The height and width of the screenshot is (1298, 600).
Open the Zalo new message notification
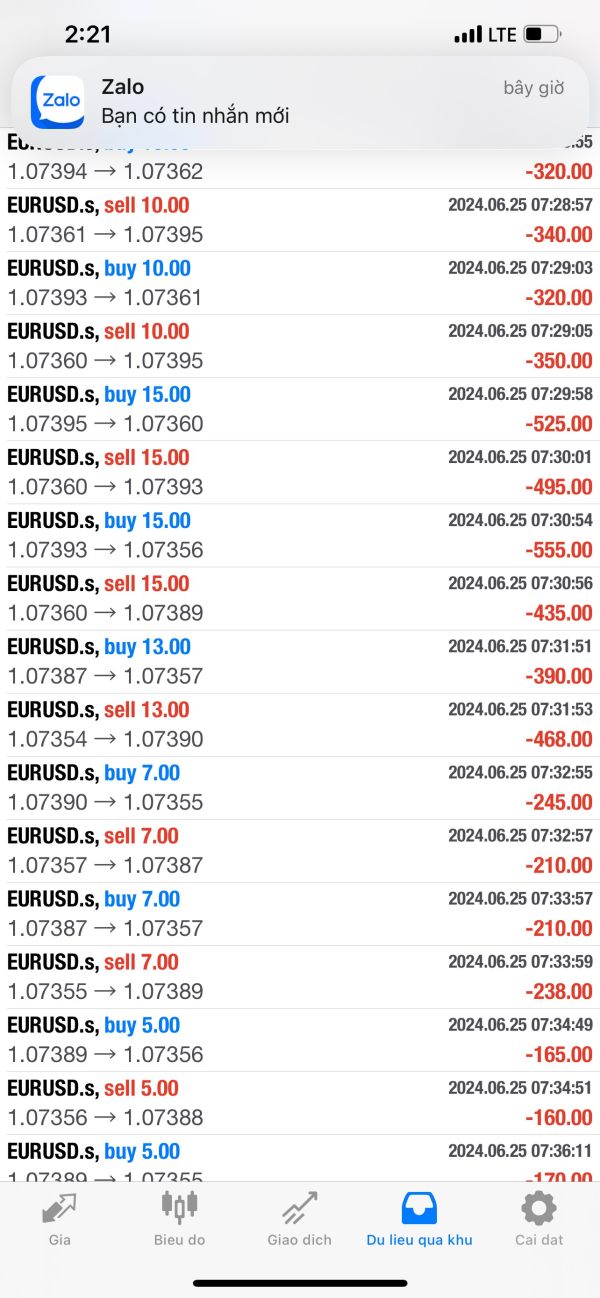click(x=300, y=102)
